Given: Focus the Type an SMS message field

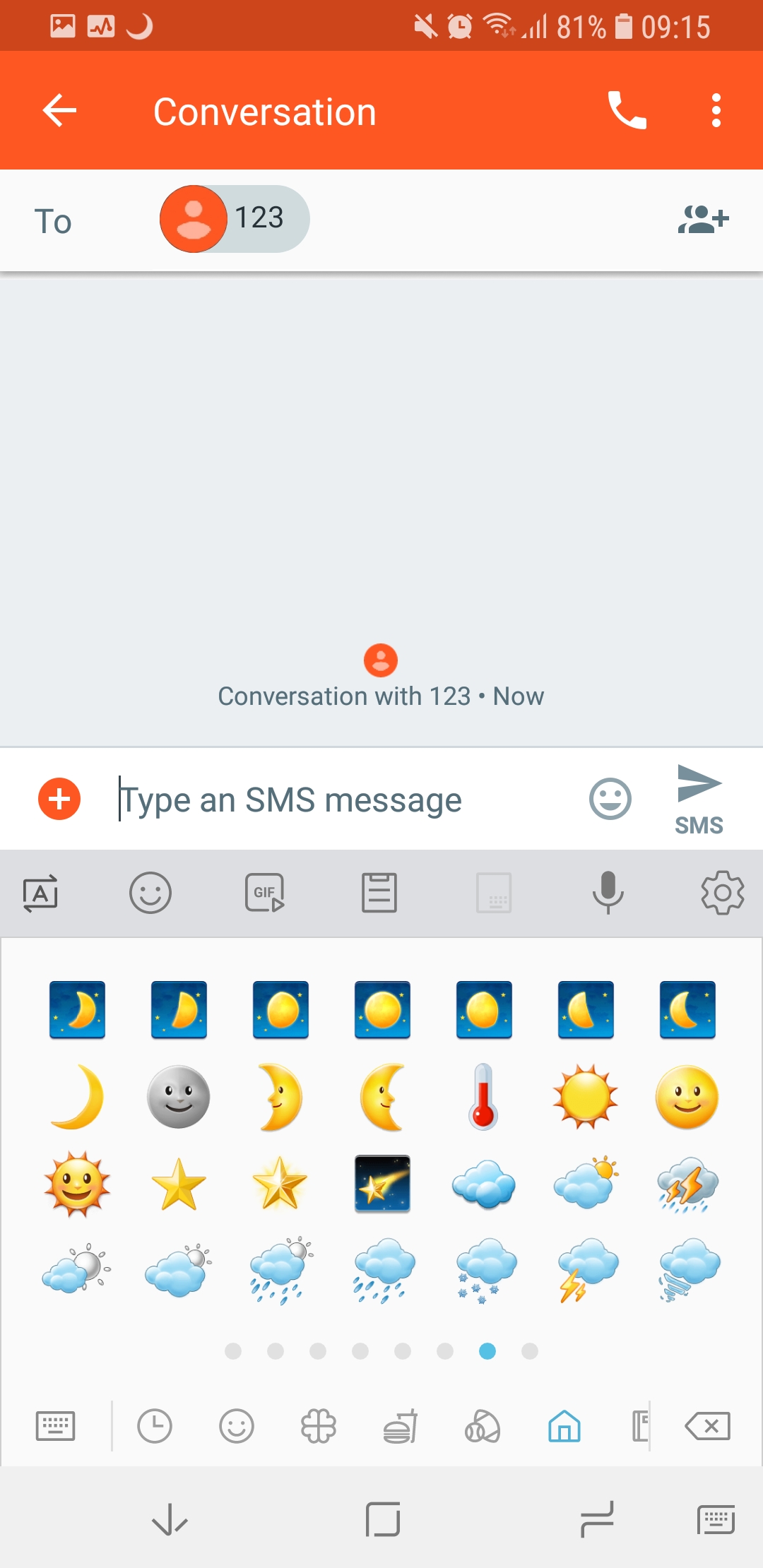Looking at the screenshot, I should pyautogui.click(x=346, y=800).
